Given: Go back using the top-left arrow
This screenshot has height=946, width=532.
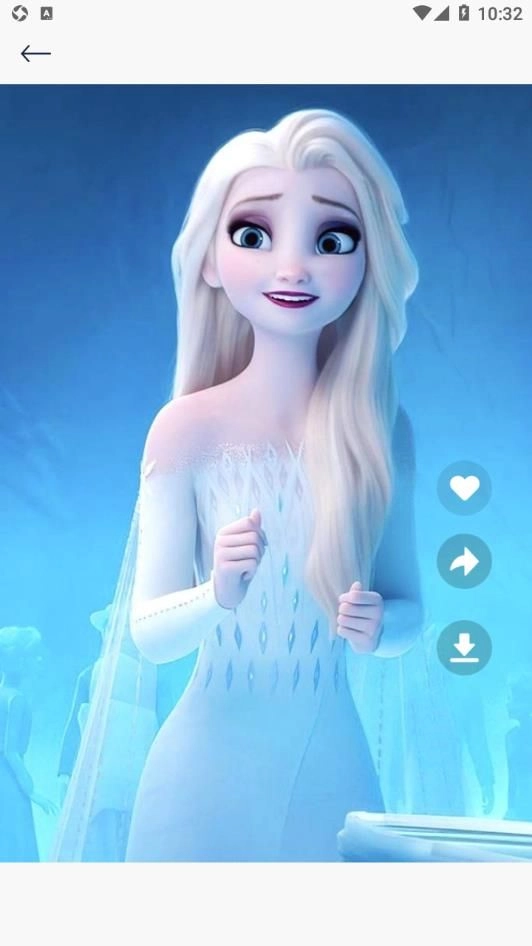Looking at the screenshot, I should pos(36,54).
